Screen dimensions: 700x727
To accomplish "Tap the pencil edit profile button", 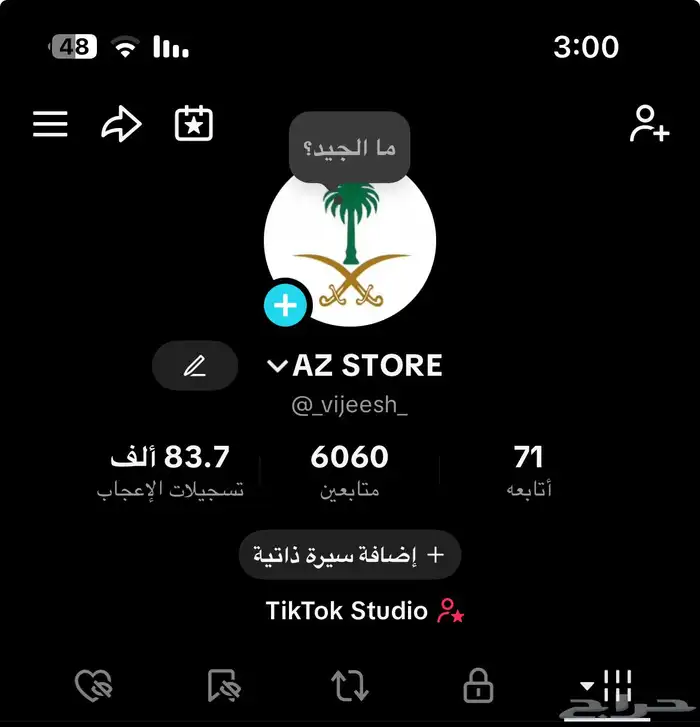I will [194, 366].
